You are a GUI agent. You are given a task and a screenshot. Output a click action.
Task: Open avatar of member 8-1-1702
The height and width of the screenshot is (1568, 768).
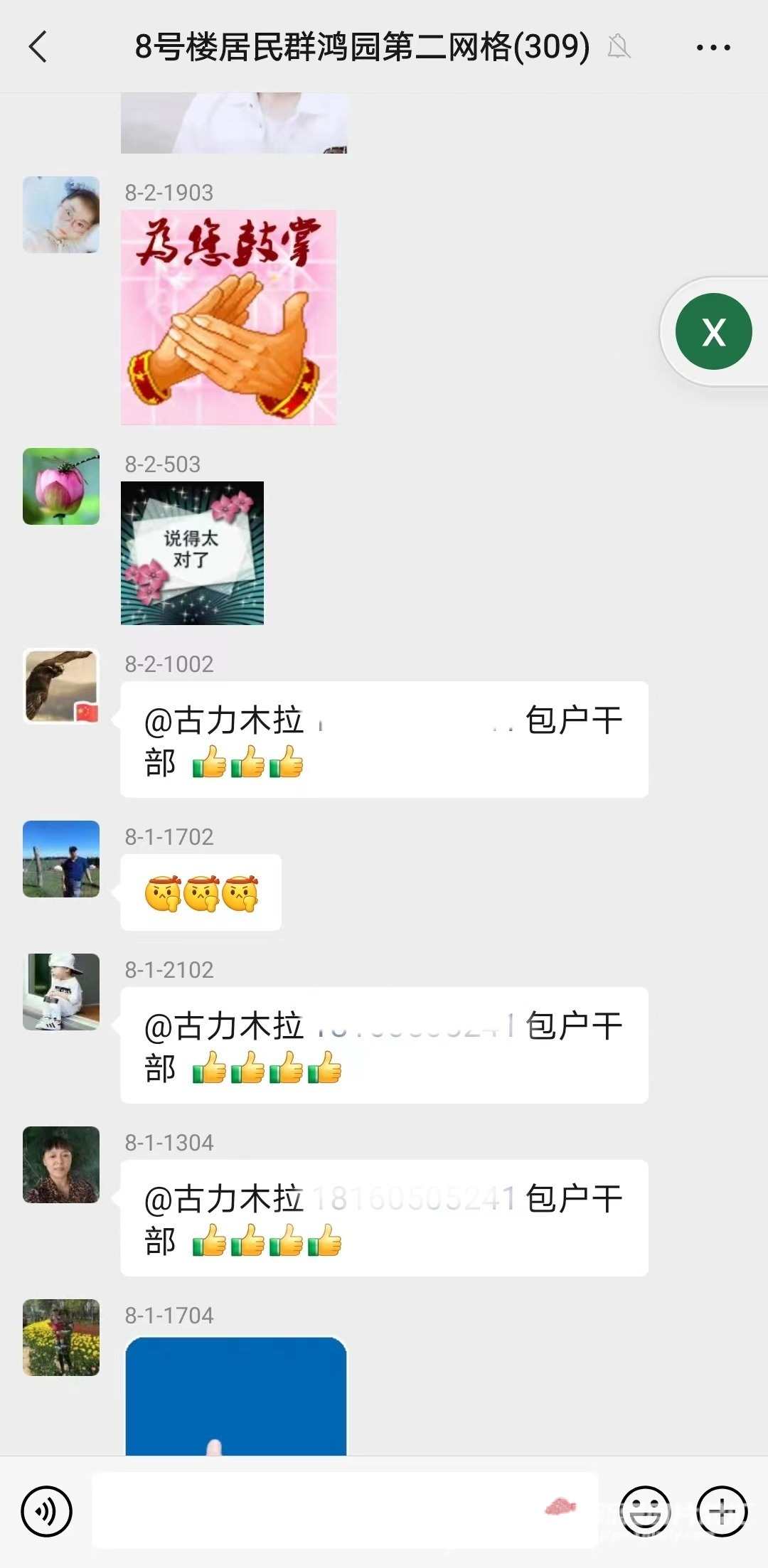click(61, 859)
